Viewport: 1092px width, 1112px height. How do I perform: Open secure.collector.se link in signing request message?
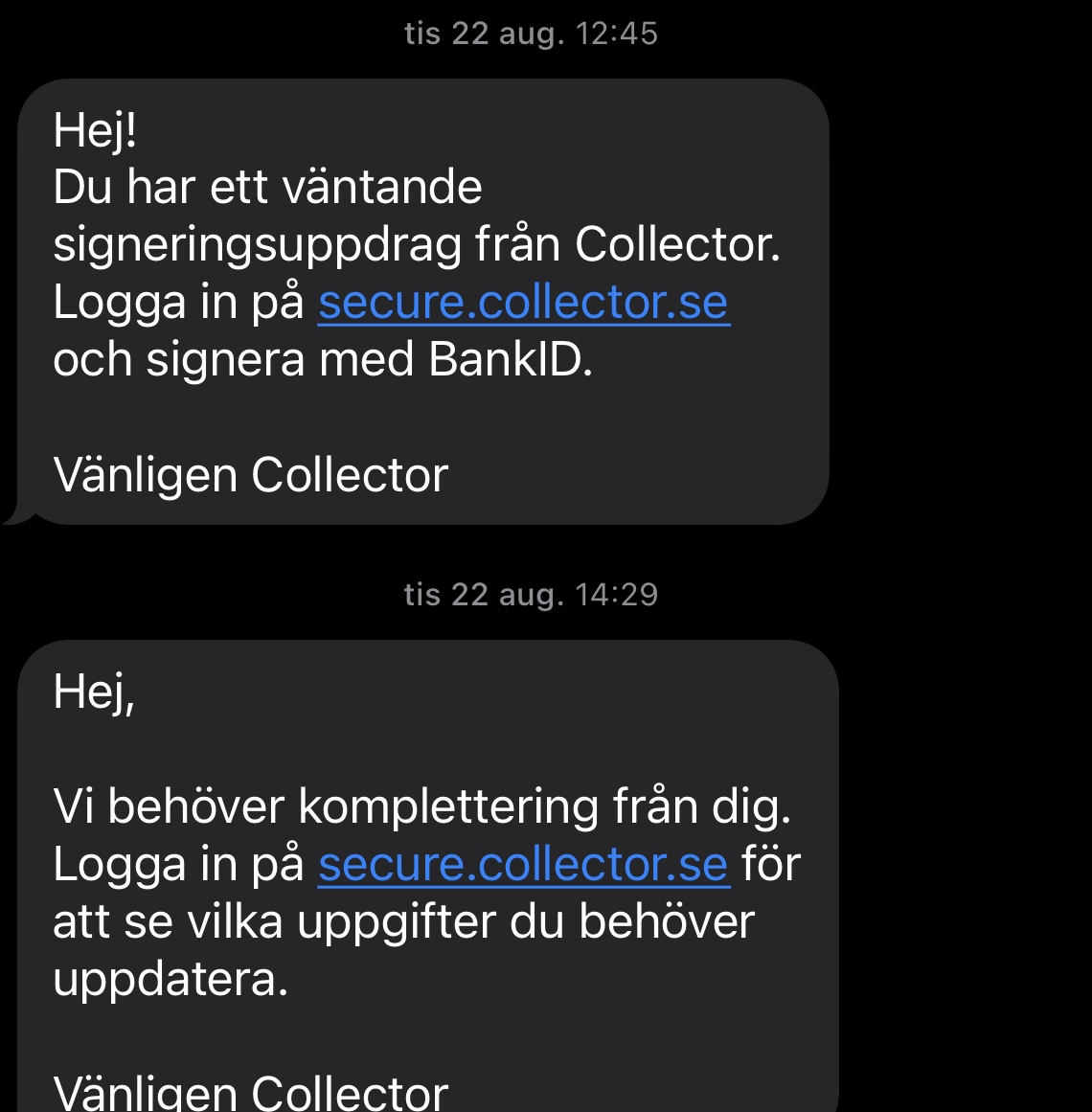(x=523, y=304)
